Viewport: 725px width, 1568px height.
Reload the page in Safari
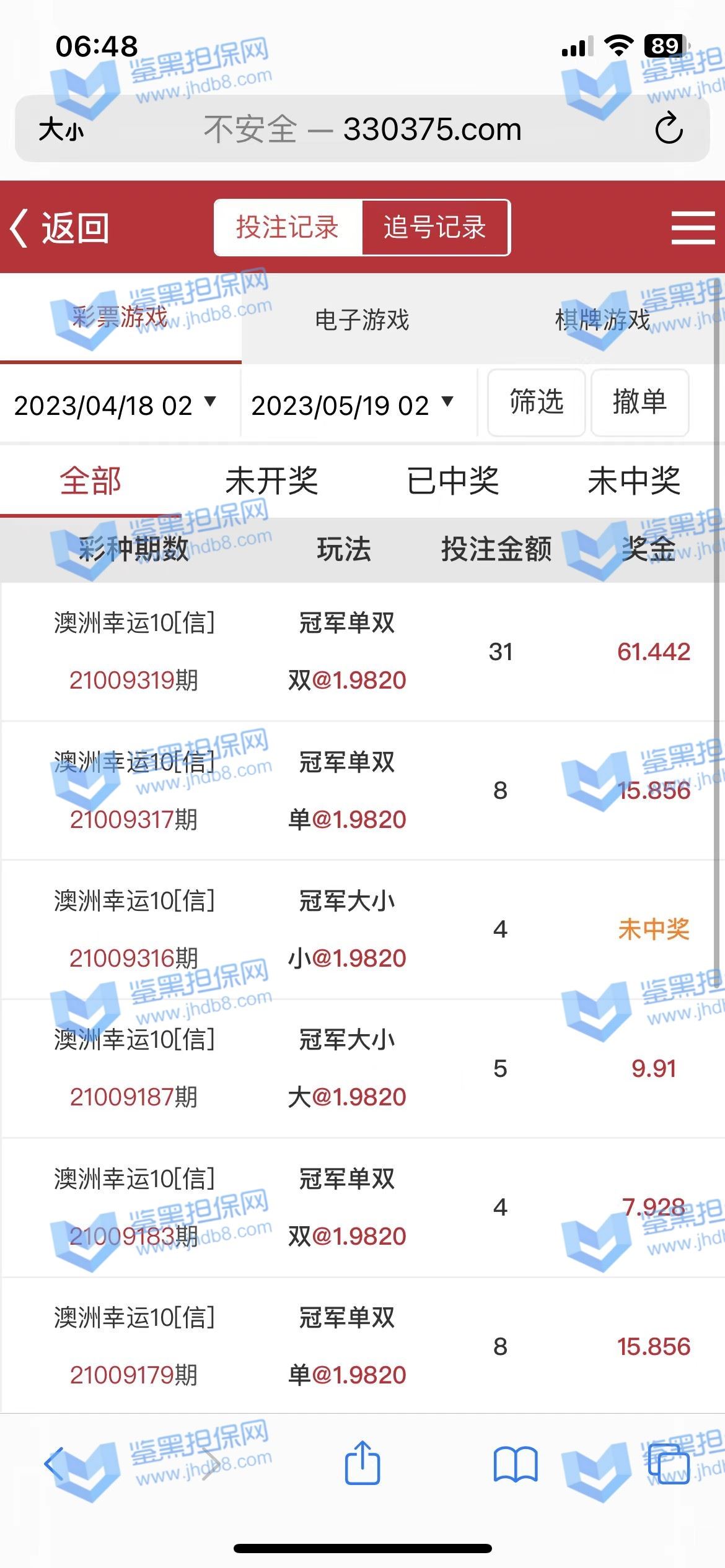(x=669, y=129)
